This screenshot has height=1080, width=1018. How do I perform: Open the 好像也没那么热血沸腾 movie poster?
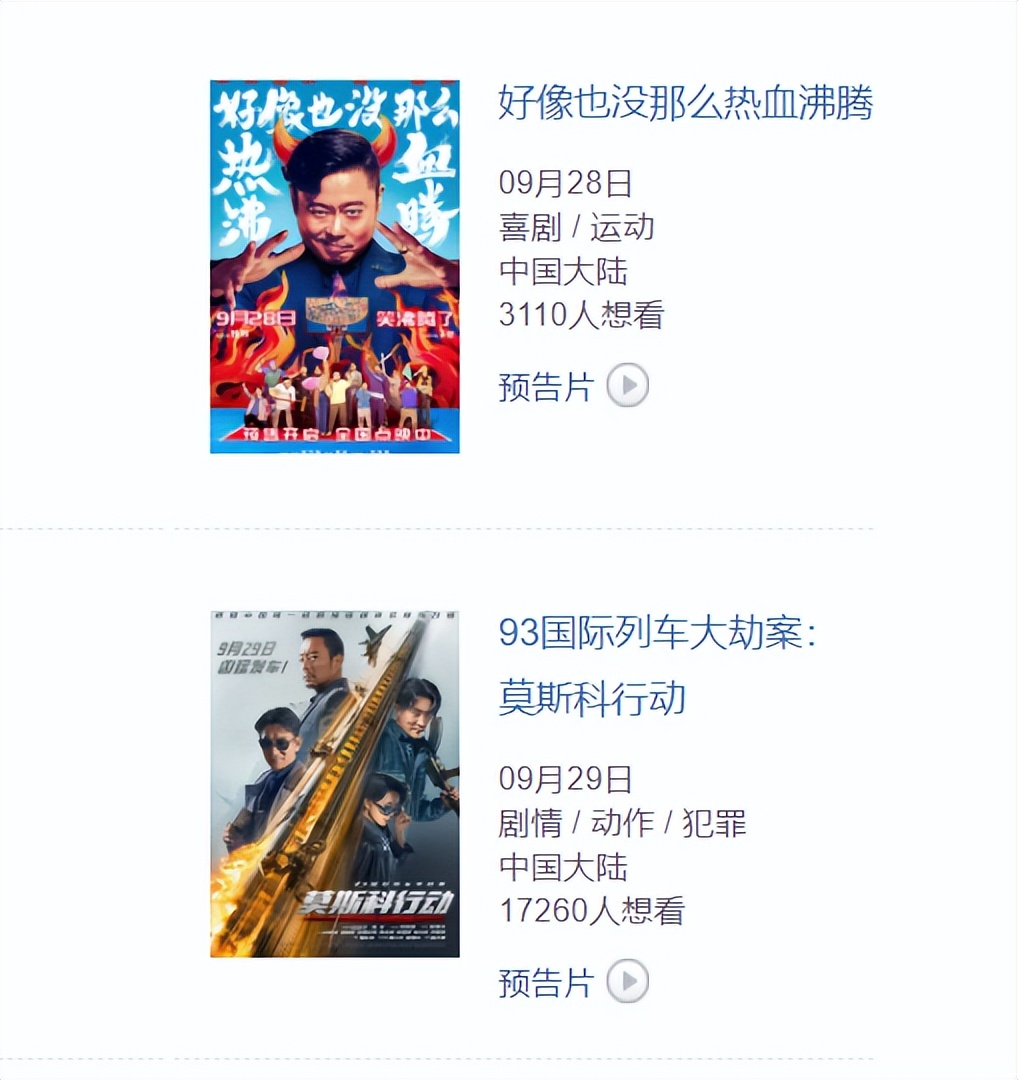point(334,266)
